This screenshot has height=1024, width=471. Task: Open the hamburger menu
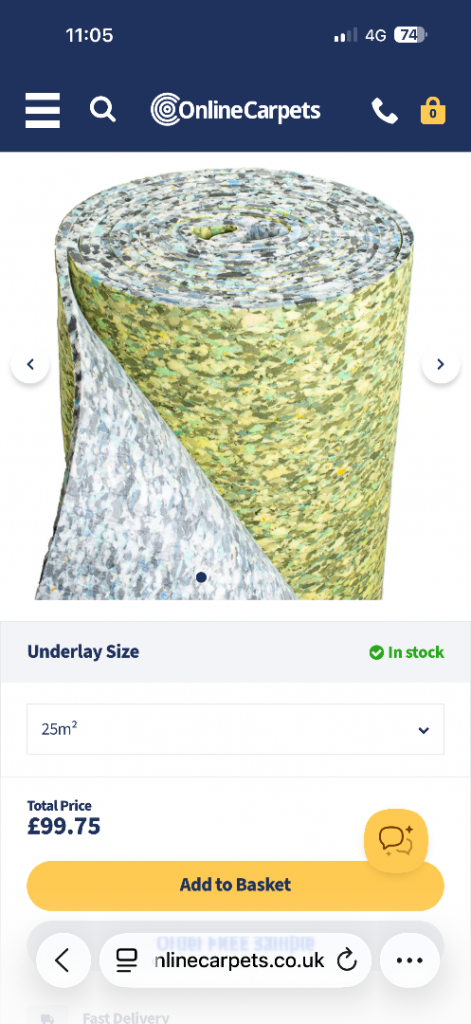[x=42, y=110]
